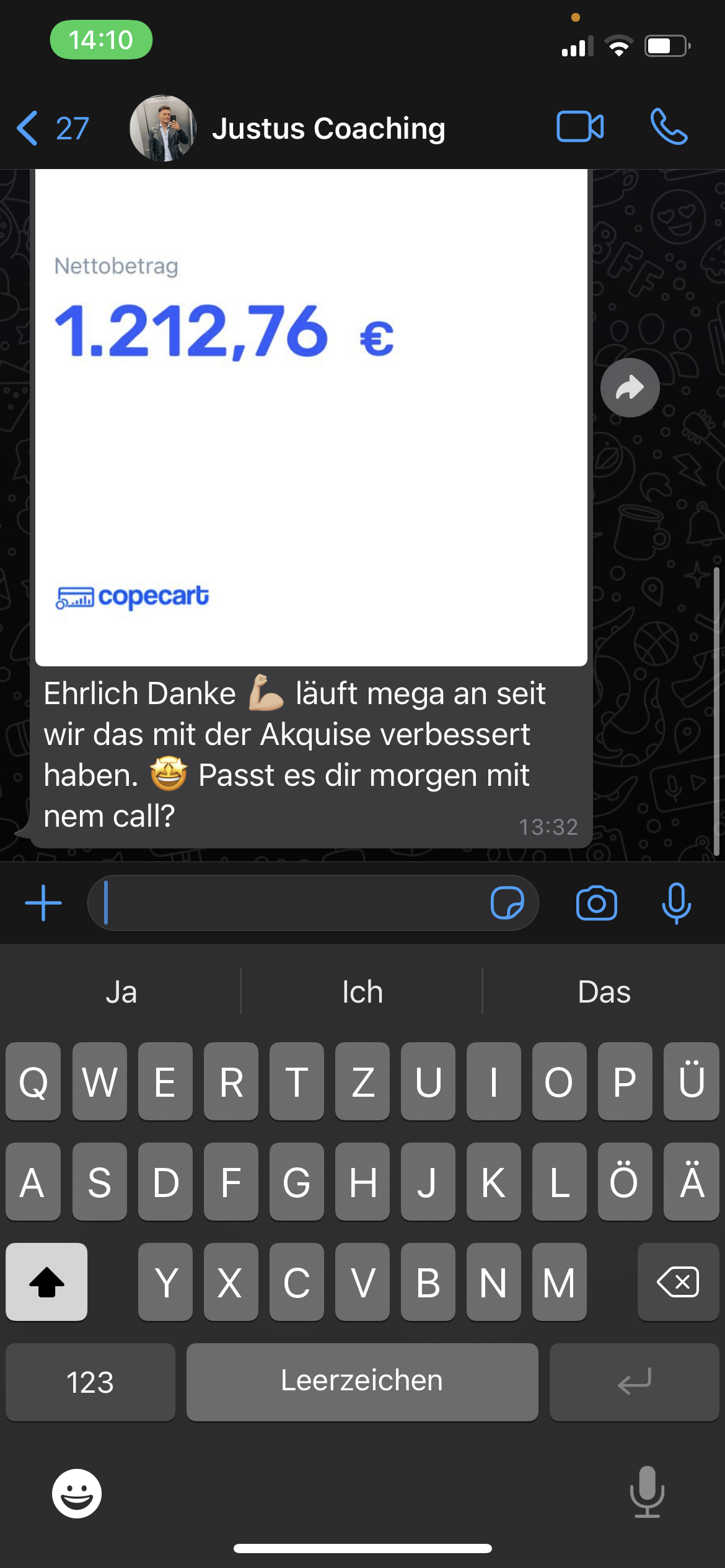Forward the image via the arrow button
Viewport: 725px width, 1568px height.
(x=630, y=388)
